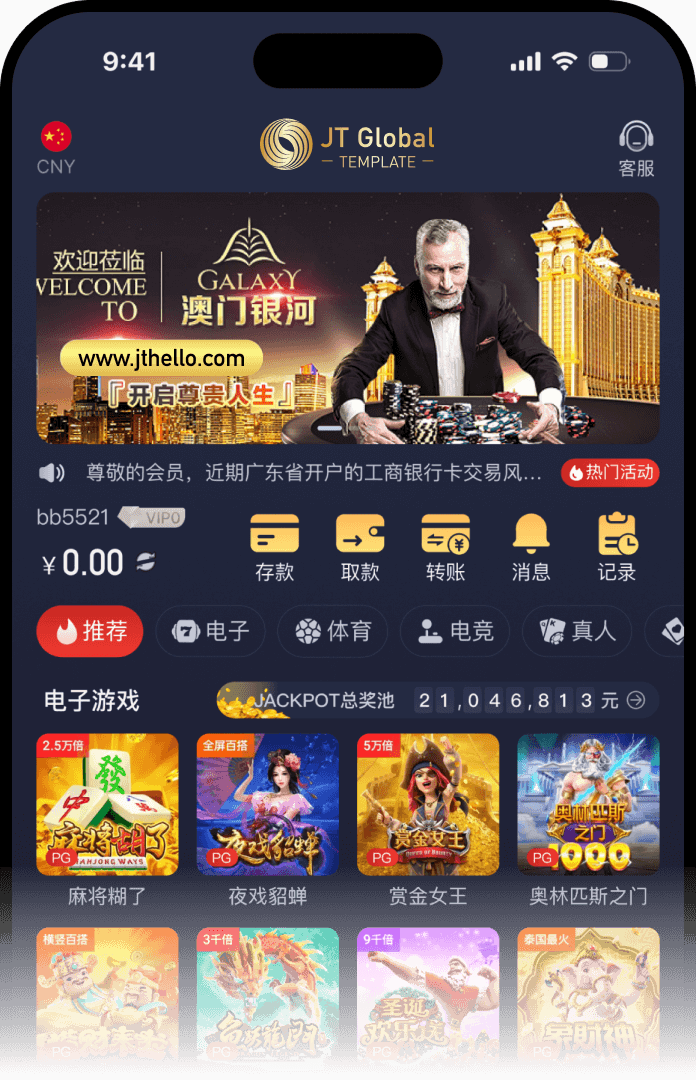
Task: Open 热门活动 hot promotions
Action: pyautogui.click(x=610, y=472)
